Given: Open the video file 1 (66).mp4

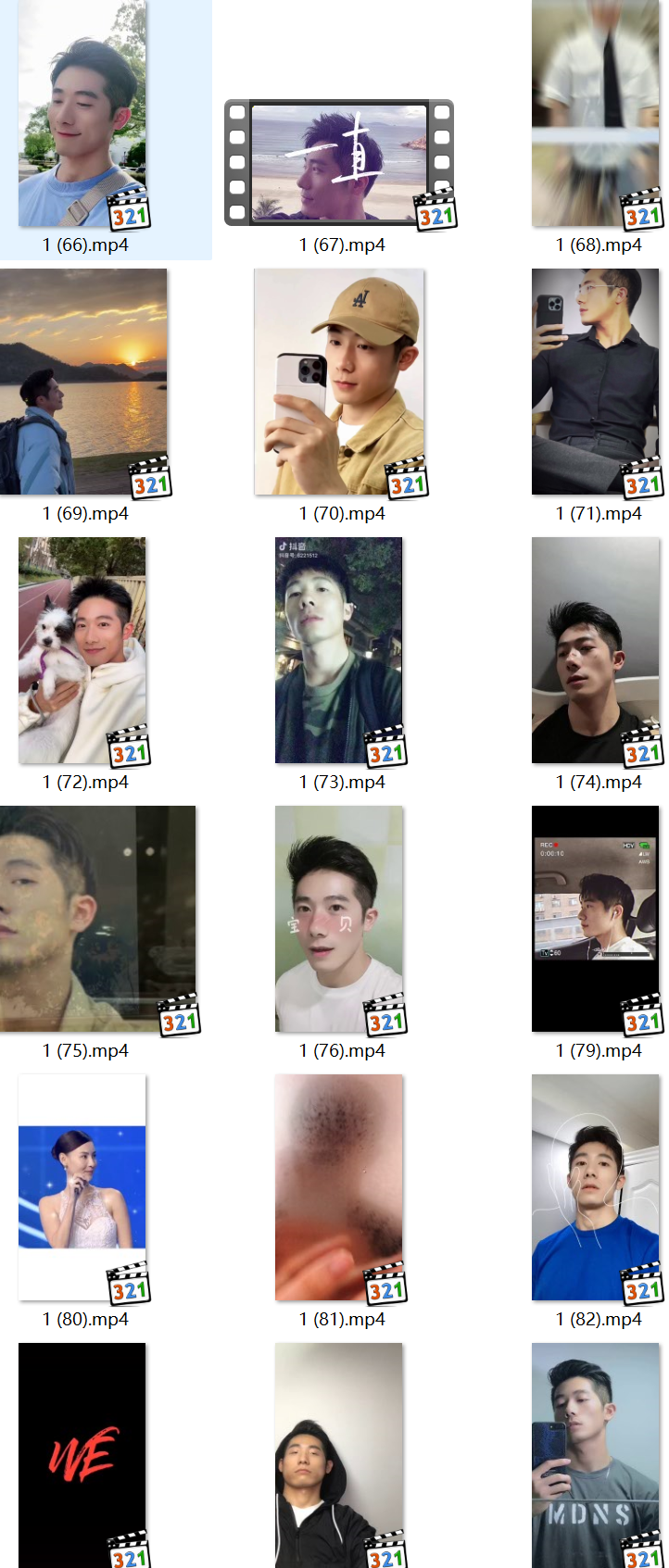Looking at the screenshot, I should click(x=82, y=116).
